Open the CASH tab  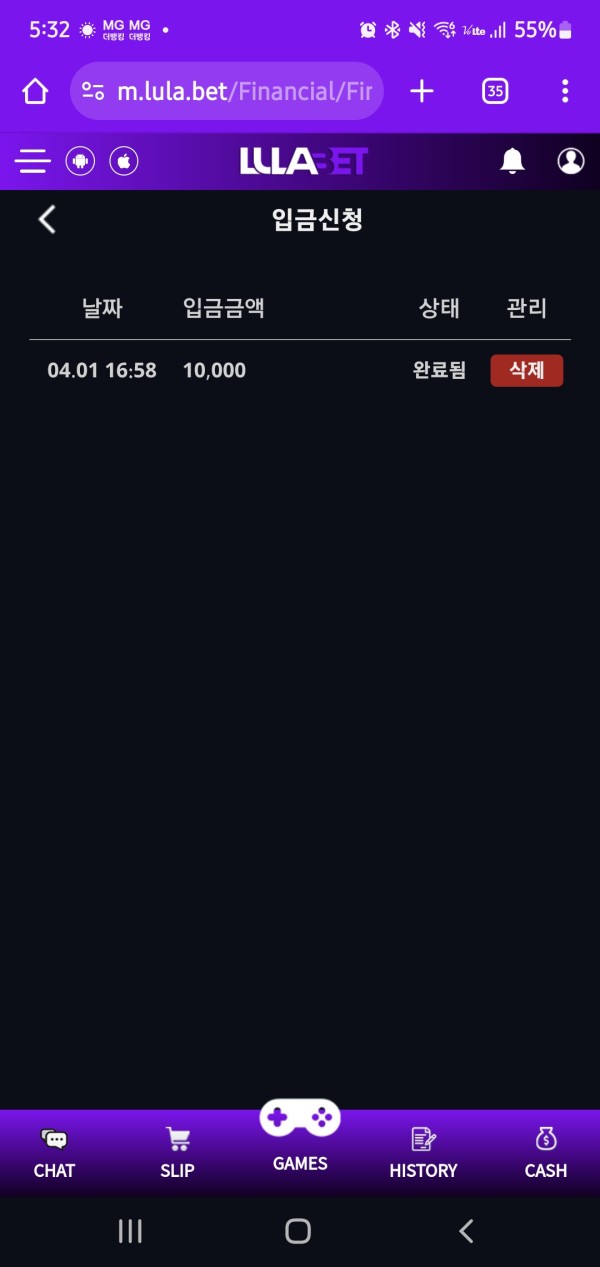click(545, 1154)
